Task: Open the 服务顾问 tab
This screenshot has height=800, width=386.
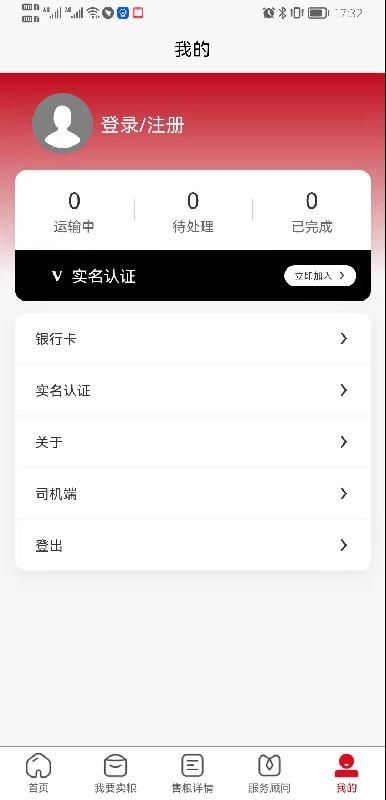Action: point(270,773)
